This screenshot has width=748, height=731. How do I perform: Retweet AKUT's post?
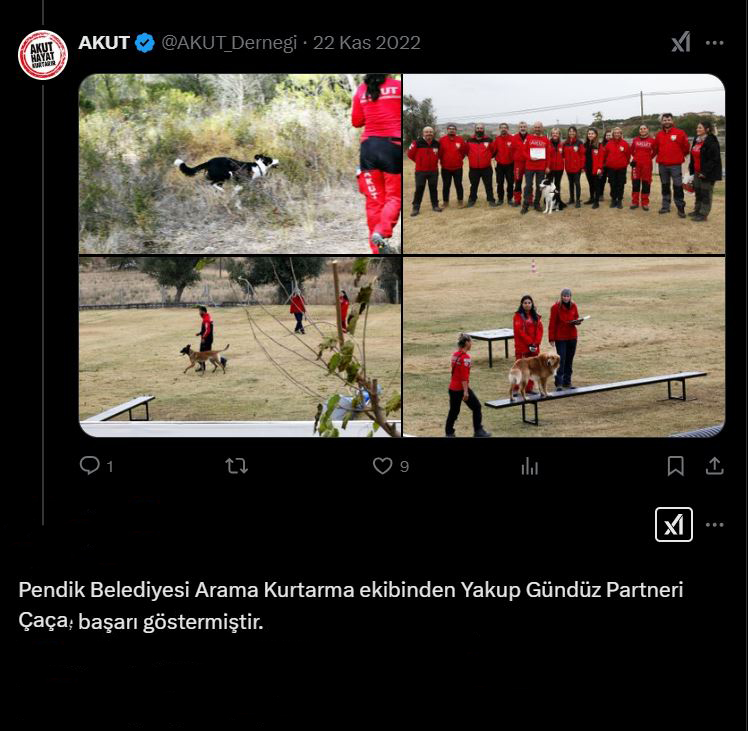[x=237, y=466]
